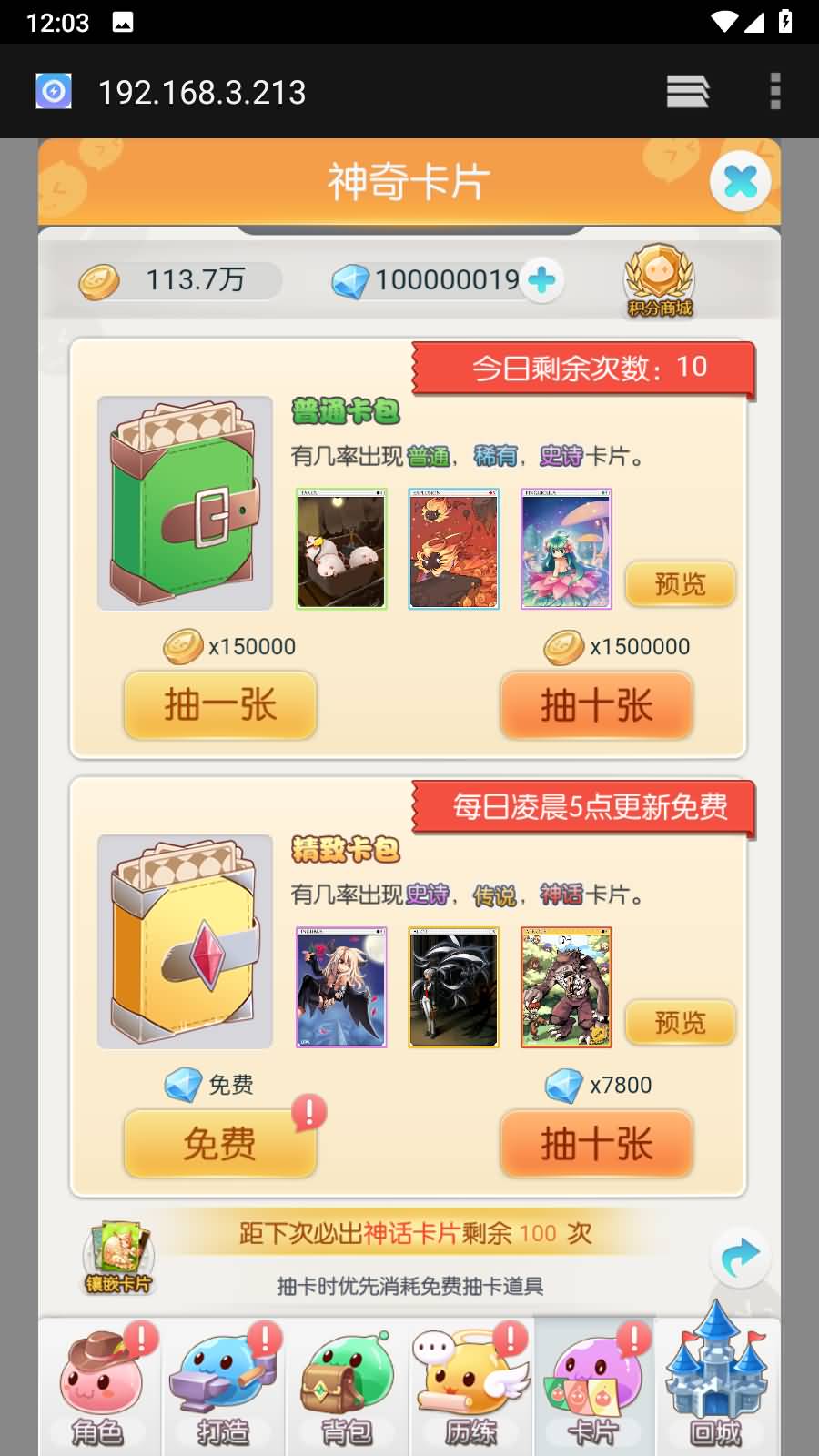Open the browser tabs switcher
The image size is (819, 1456).
(687, 92)
